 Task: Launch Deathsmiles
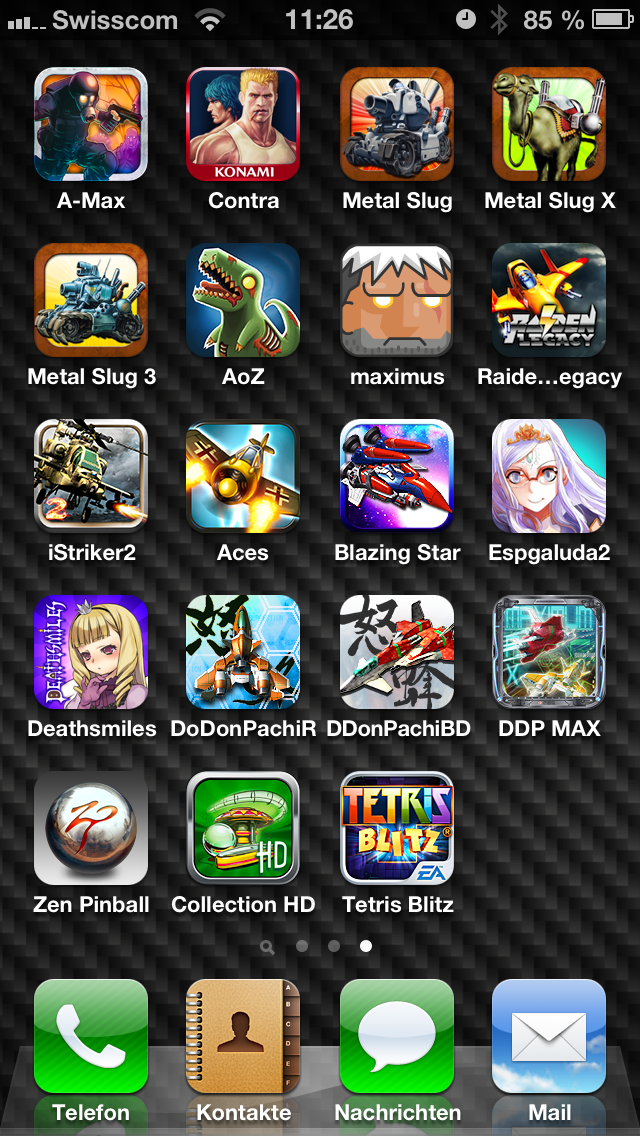pyautogui.click(x=91, y=652)
